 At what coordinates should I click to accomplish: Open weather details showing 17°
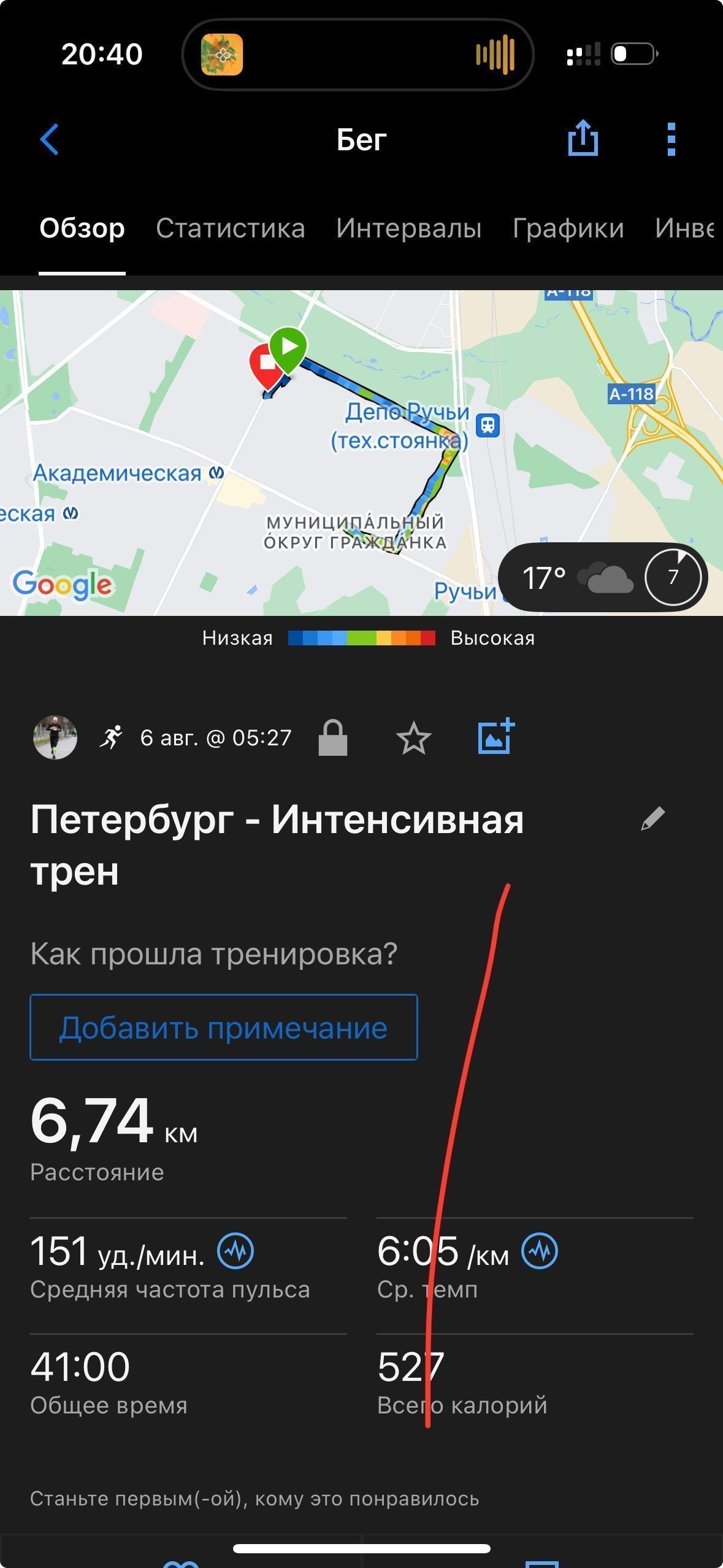pyautogui.click(x=603, y=577)
